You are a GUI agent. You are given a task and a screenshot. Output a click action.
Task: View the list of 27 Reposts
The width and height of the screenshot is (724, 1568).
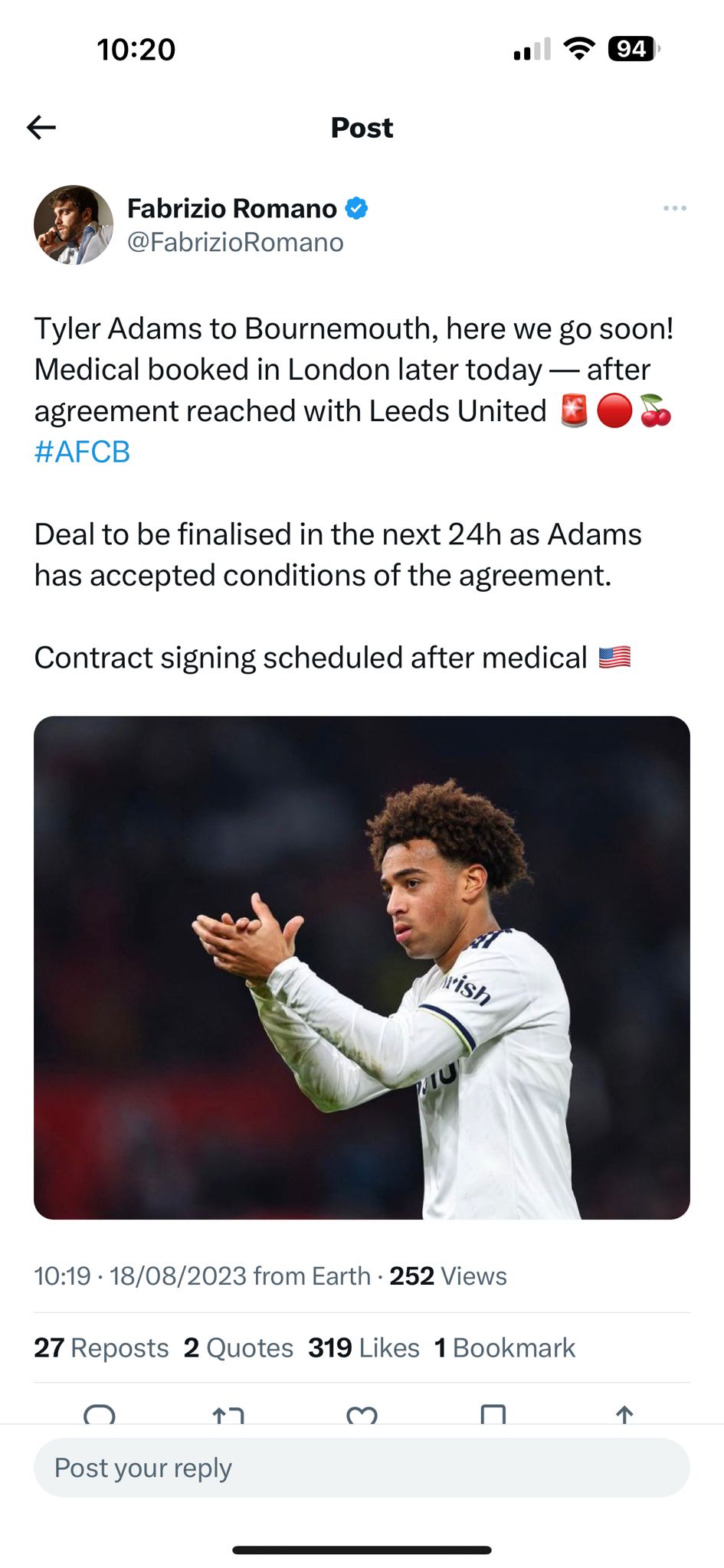(101, 1347)
